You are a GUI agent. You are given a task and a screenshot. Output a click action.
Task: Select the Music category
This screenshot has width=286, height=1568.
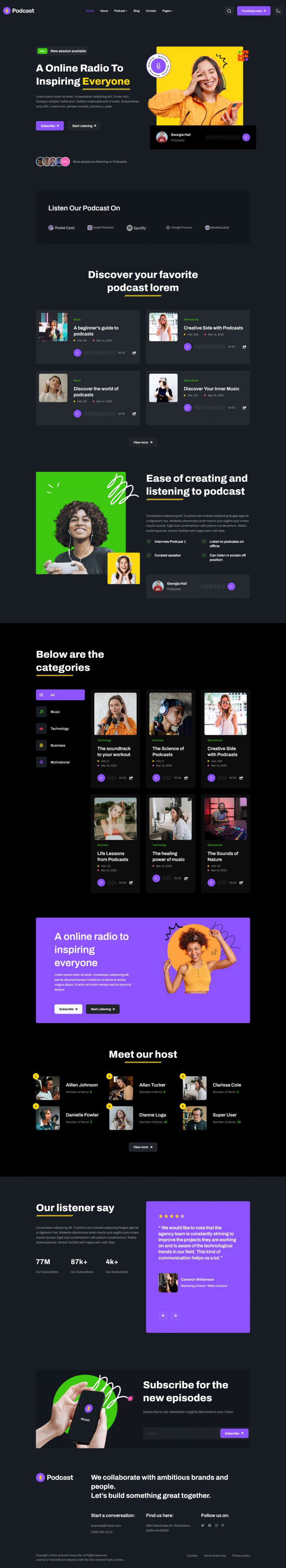[x=60, y=712]
